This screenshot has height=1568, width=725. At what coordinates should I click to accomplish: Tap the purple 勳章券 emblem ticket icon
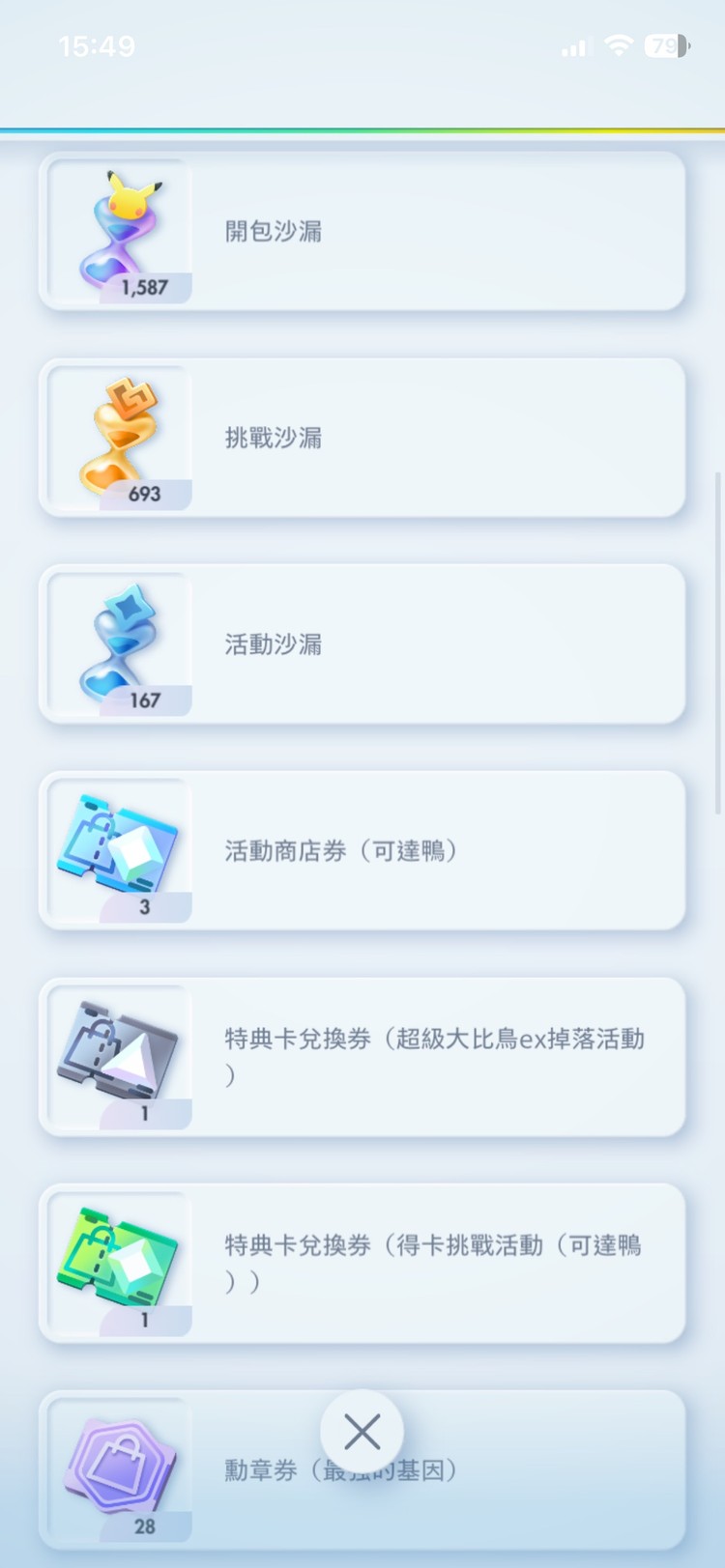tap(118, 1465)
